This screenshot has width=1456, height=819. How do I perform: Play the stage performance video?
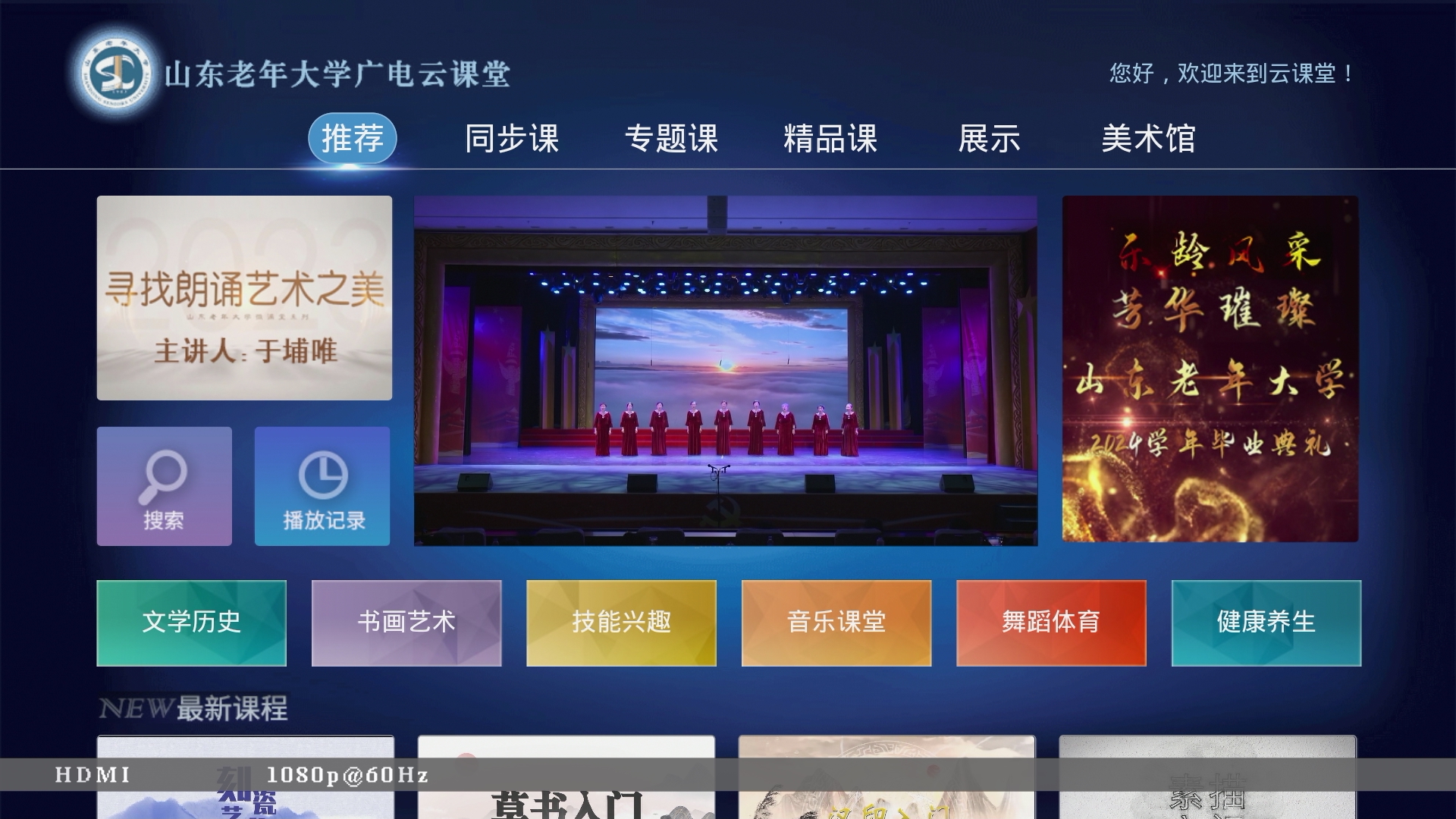[x=725, y=370]
